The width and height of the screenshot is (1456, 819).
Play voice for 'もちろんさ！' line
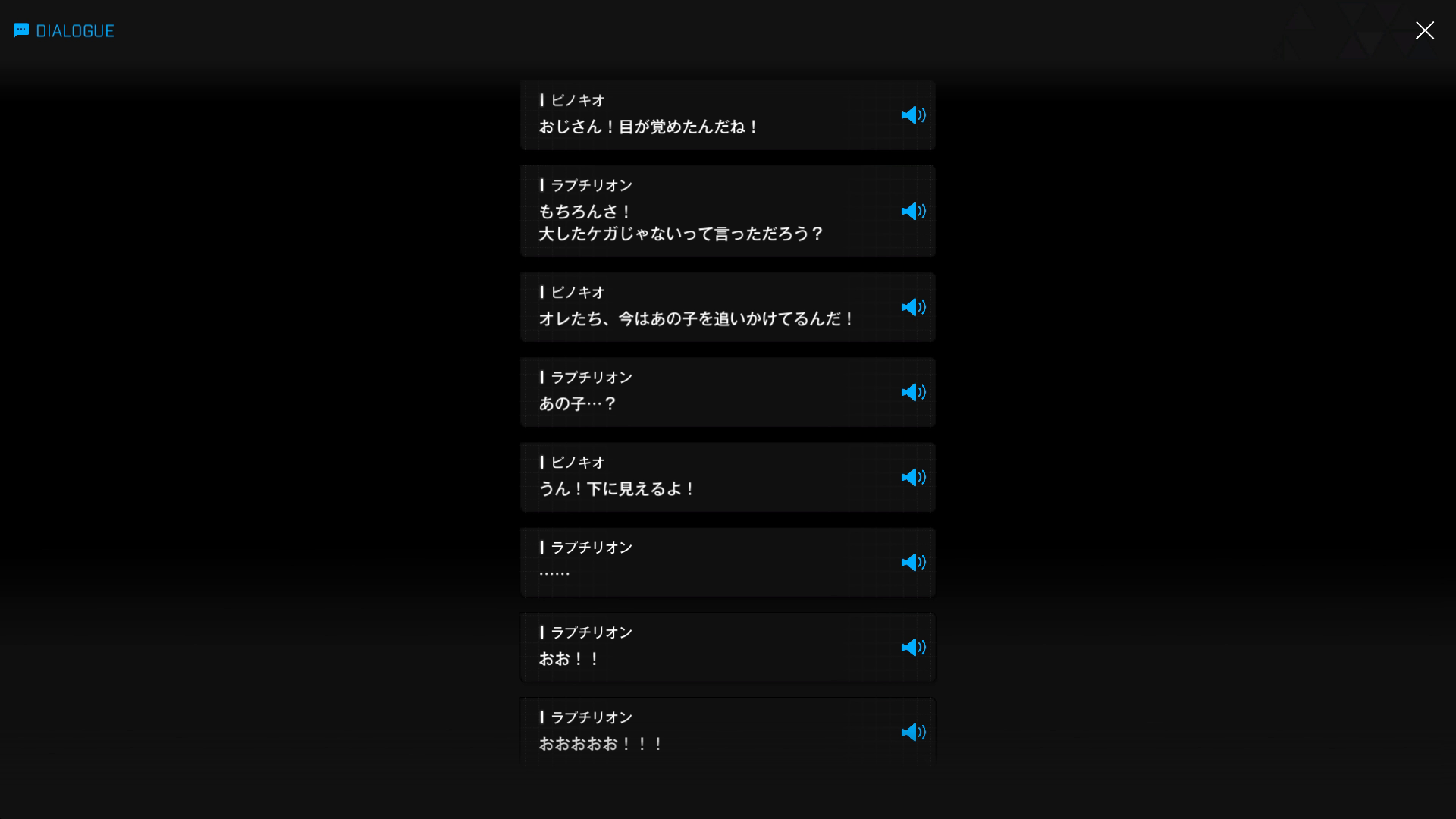pyautogui.click(x=913, y=212)
